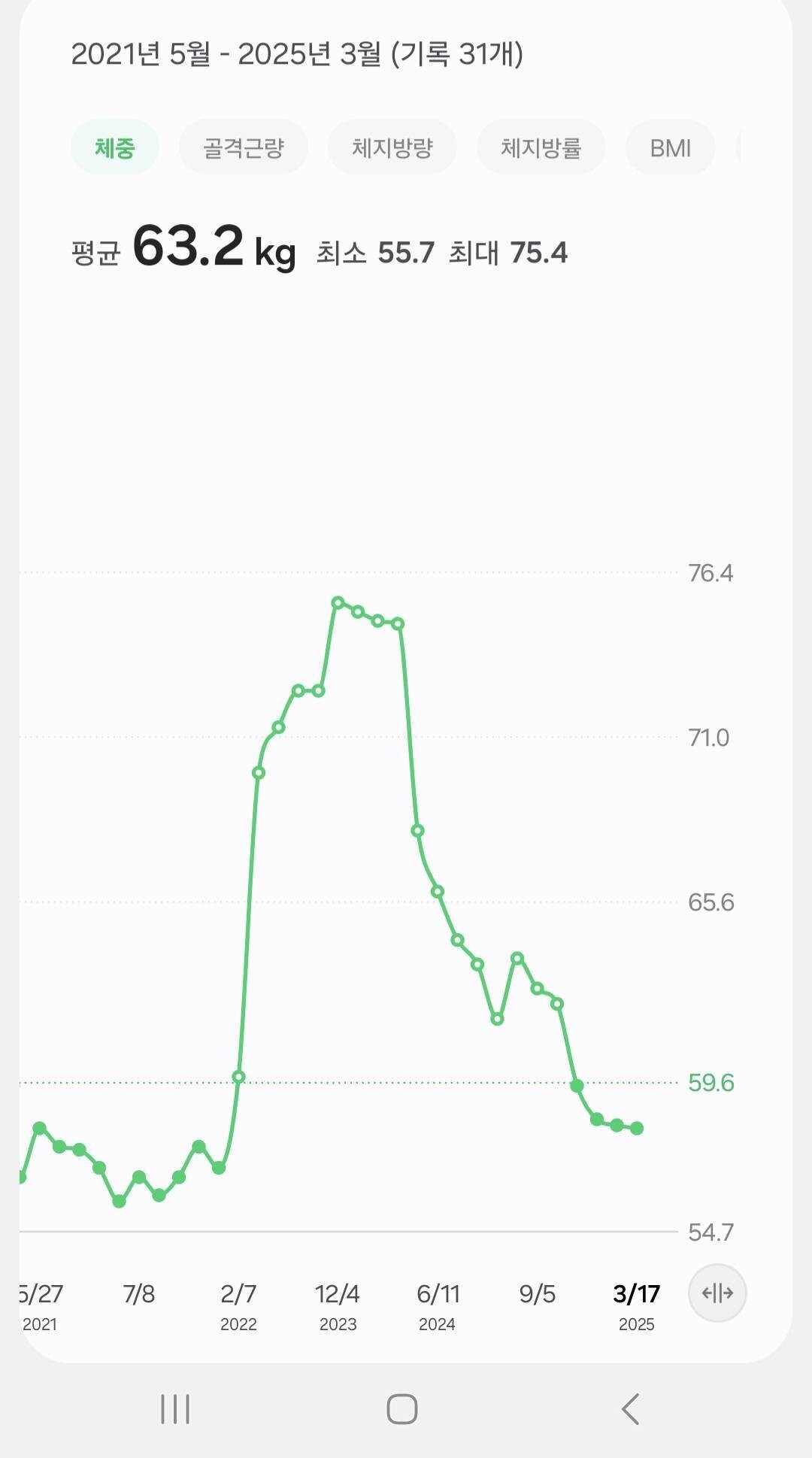Viewport: 812px width, 1458px height.
Task: Tap the graph width expand button
Action: (x=717, y=1293)
